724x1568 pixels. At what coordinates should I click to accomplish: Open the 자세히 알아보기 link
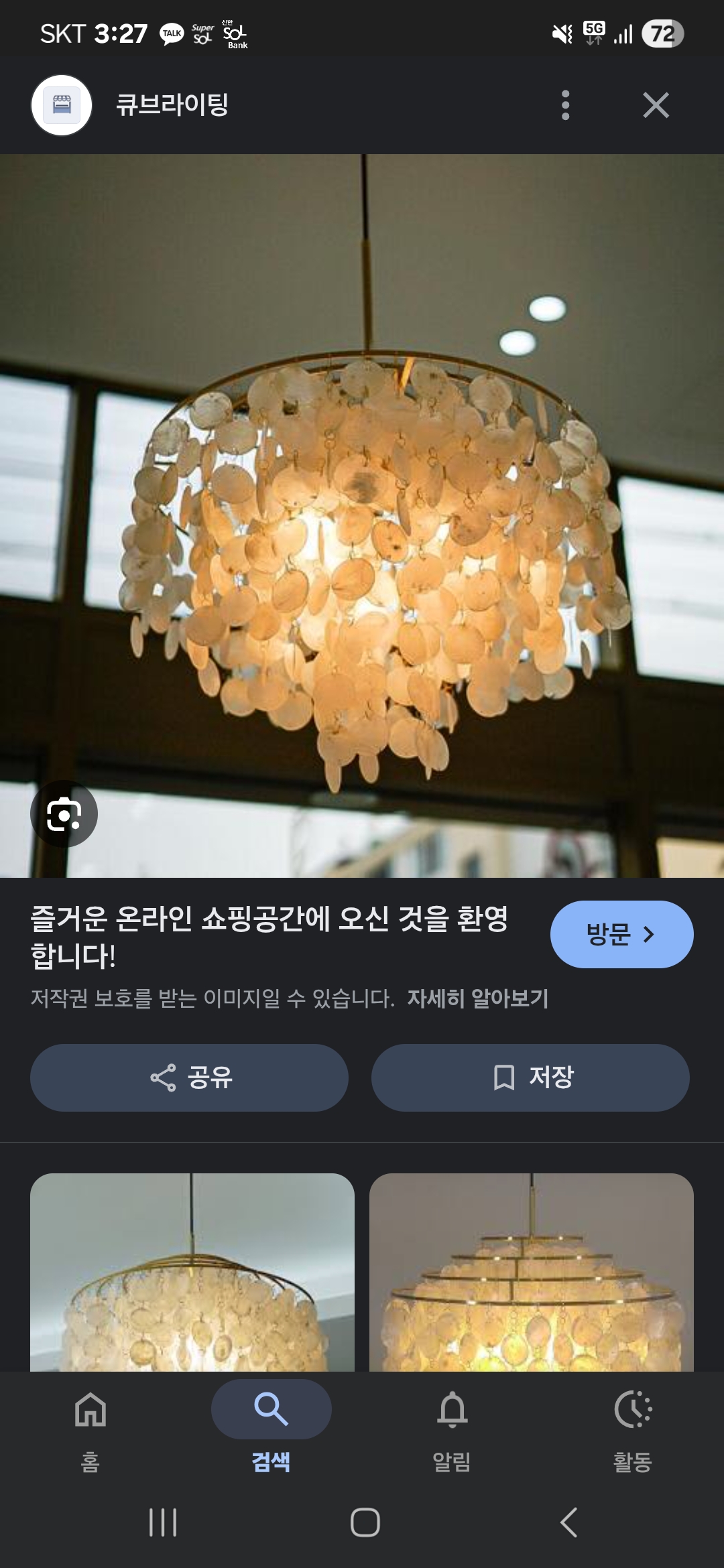477,998
